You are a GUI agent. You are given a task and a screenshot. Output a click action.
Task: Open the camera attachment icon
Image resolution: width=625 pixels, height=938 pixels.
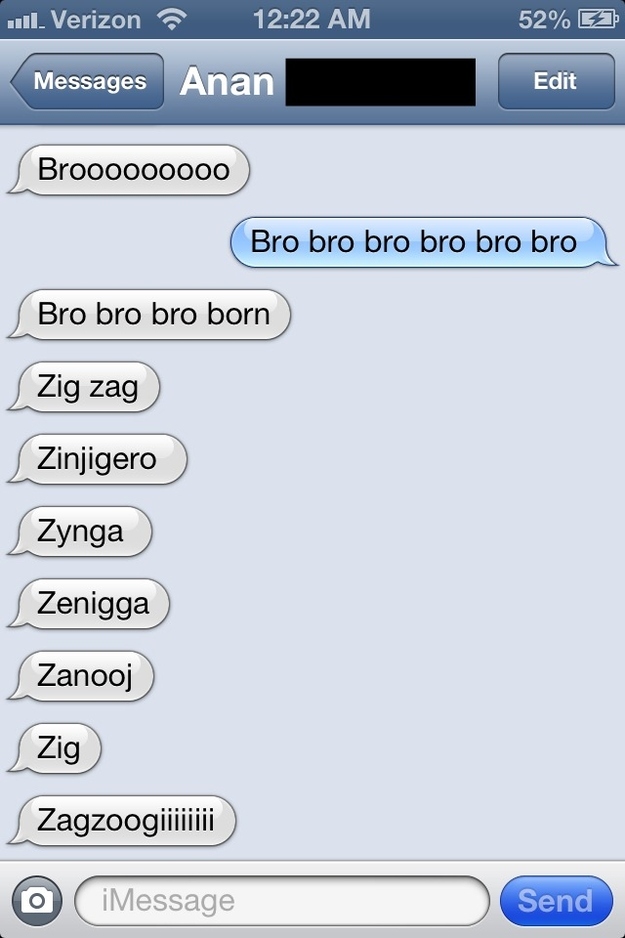(x=37, y=900)
